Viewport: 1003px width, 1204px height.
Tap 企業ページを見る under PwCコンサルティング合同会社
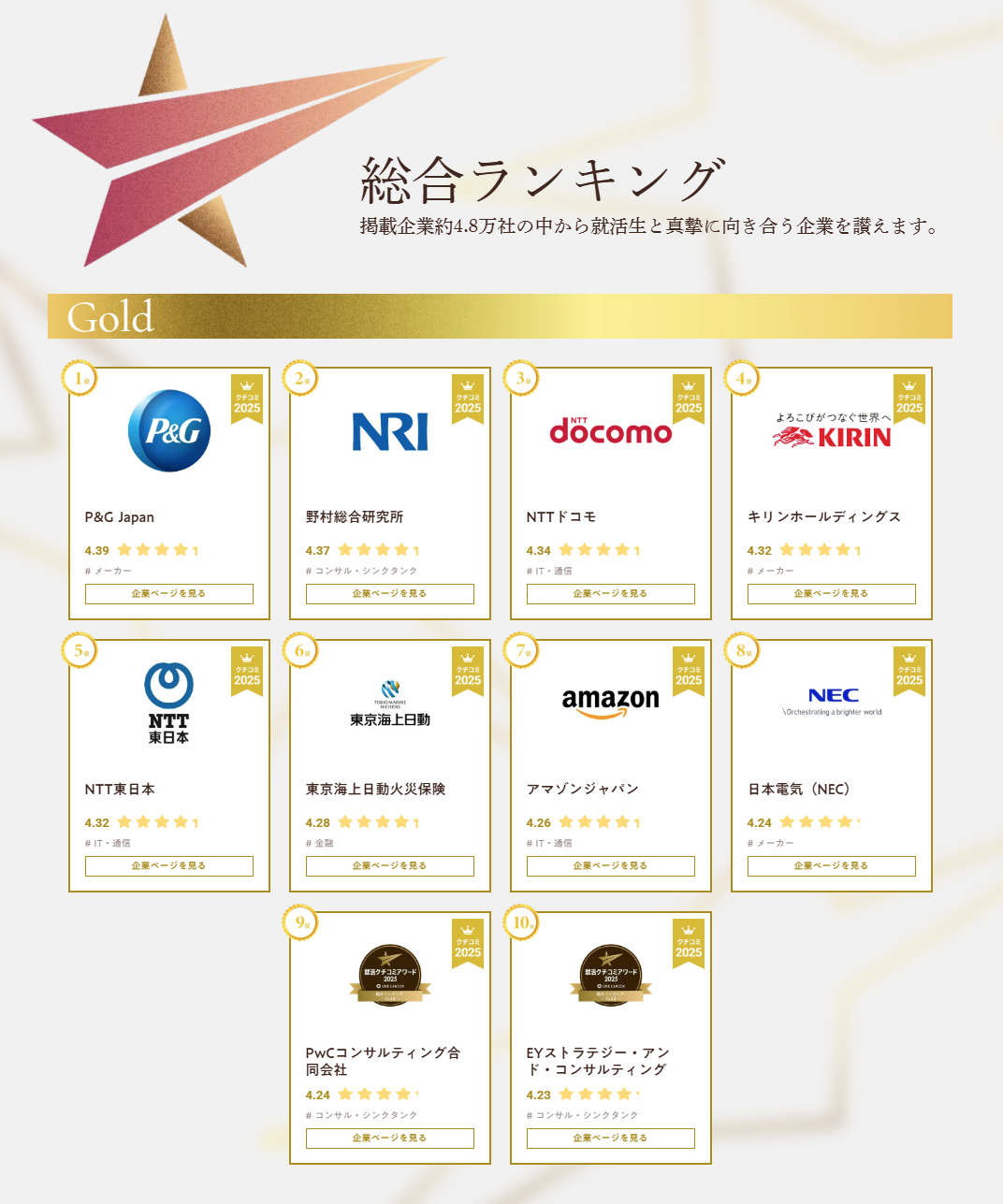(x=390, y=1139)
